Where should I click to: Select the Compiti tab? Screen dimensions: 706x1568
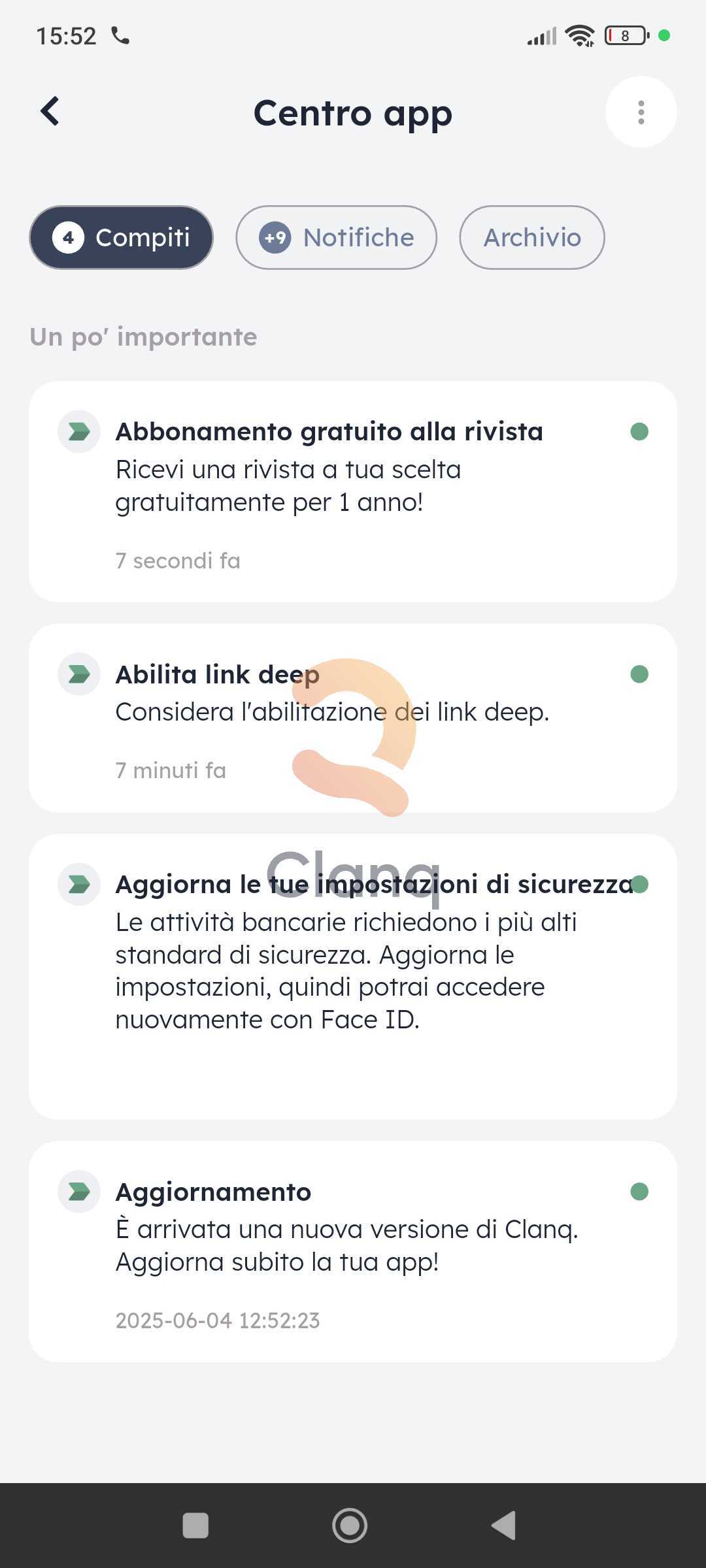(122, 238)
